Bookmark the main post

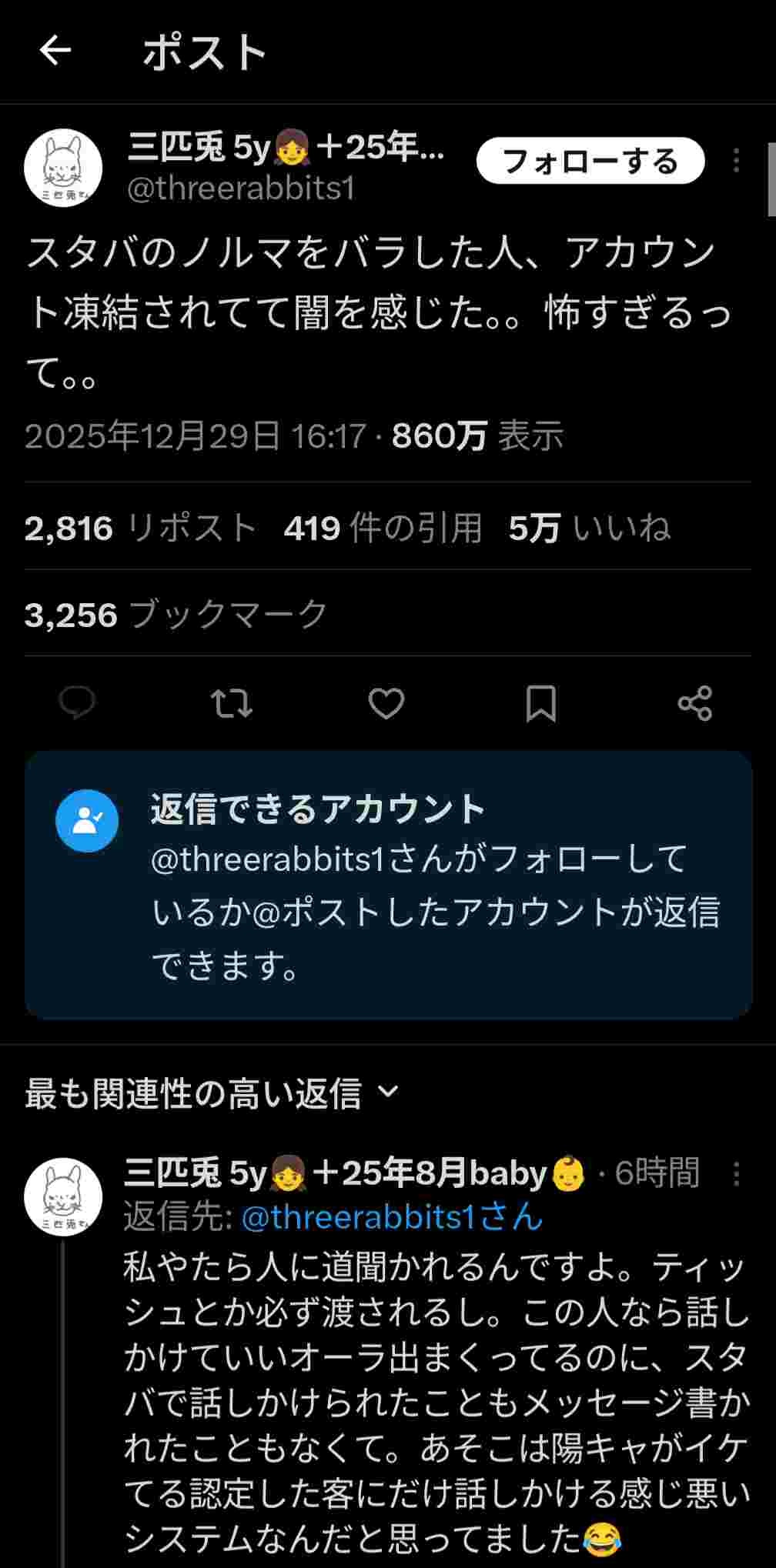coord(540,702)
